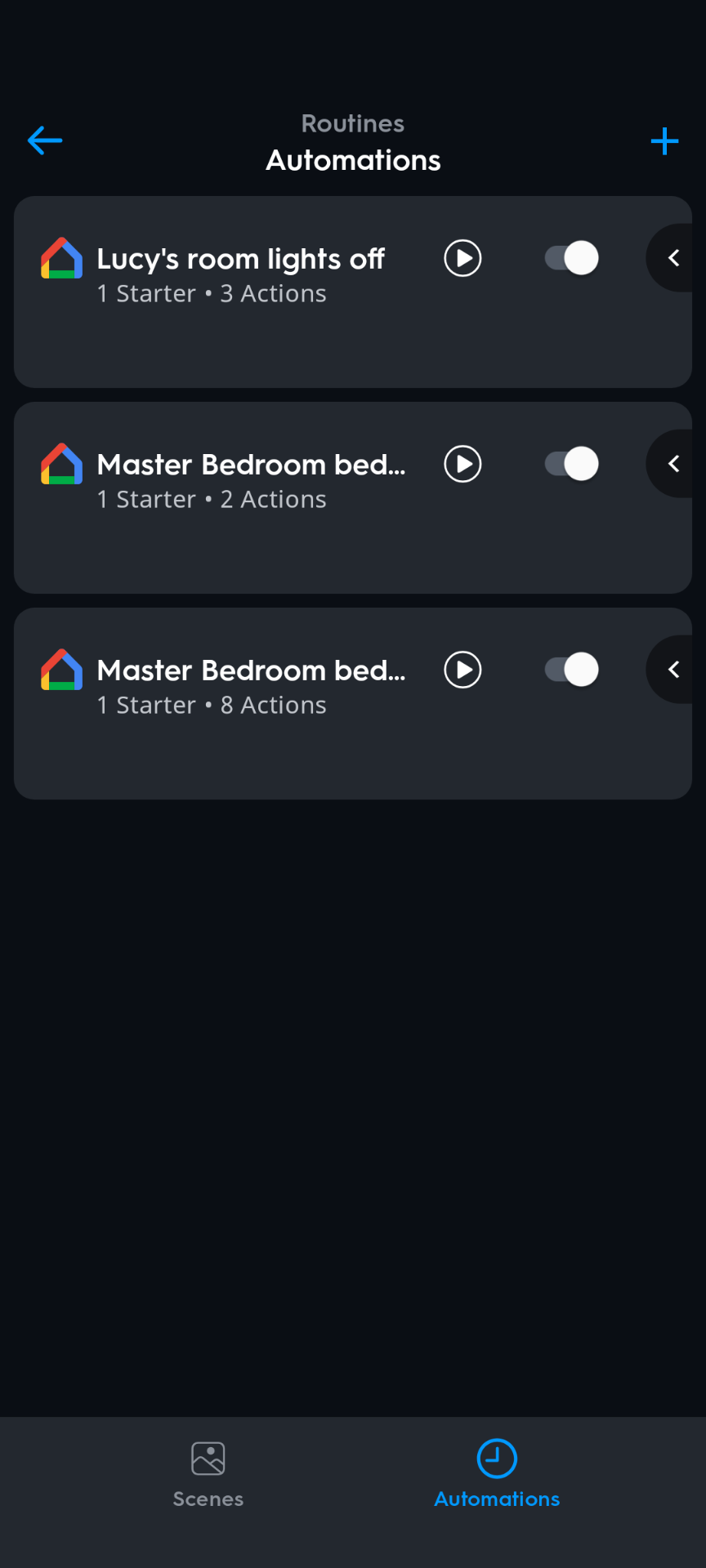Run the Lucy's room lights off automation

[462, 259]
